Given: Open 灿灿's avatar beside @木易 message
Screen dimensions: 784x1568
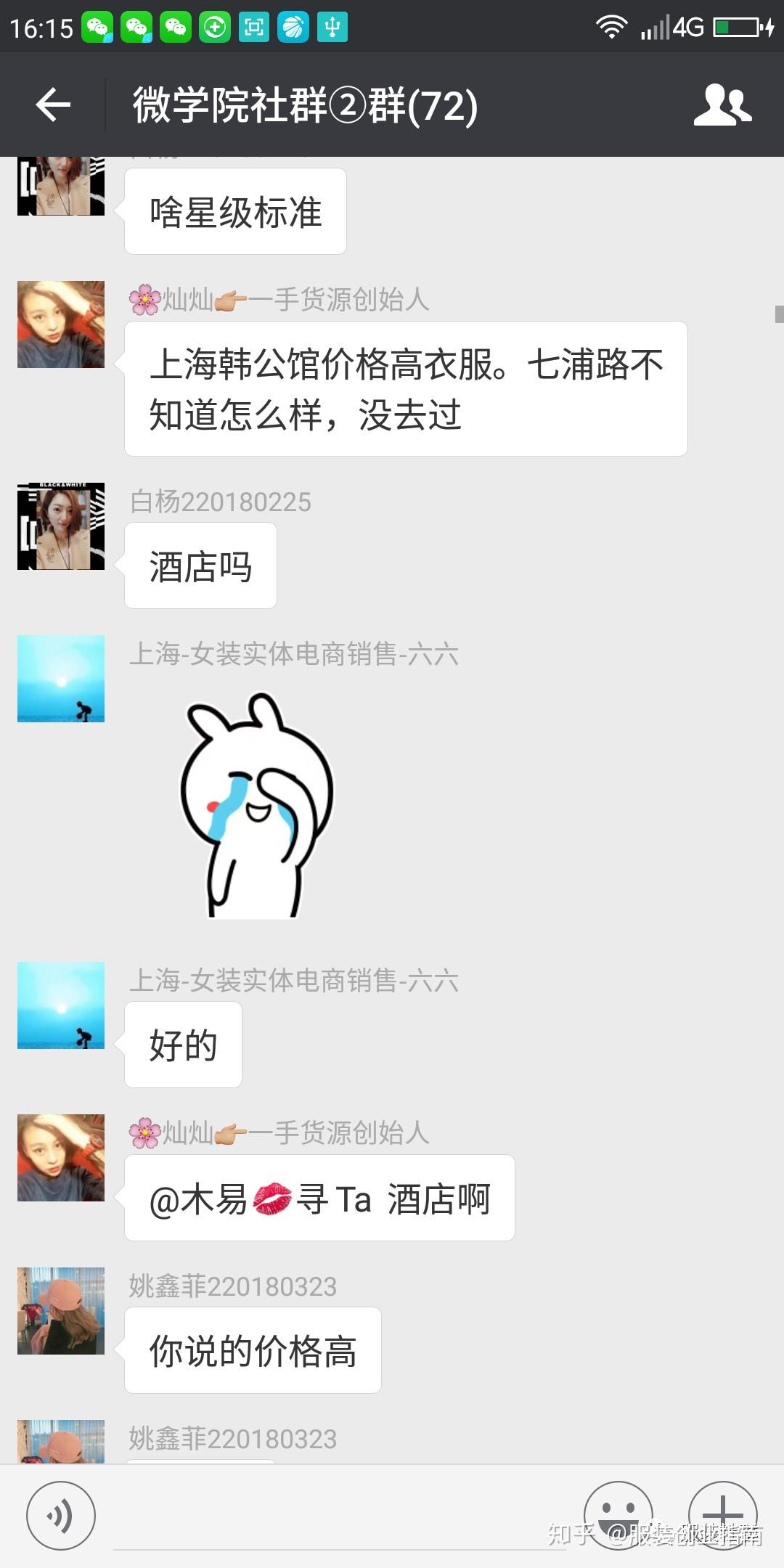Looking at the screenshot, I should 61,1158.
